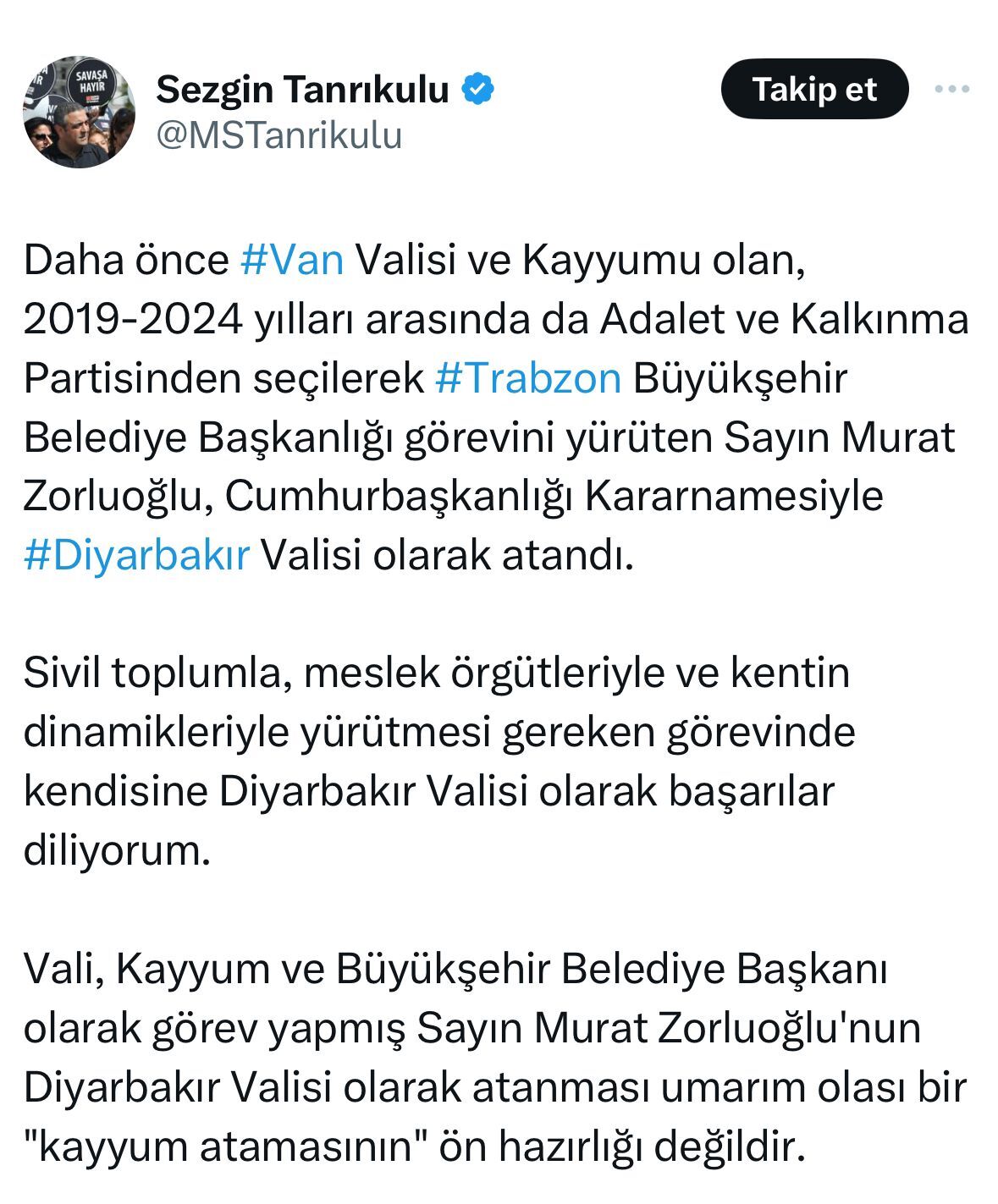Open the #Diyarbakır hashtag
The width and height of the screenshot is (998, 1204).
point(137,556)
